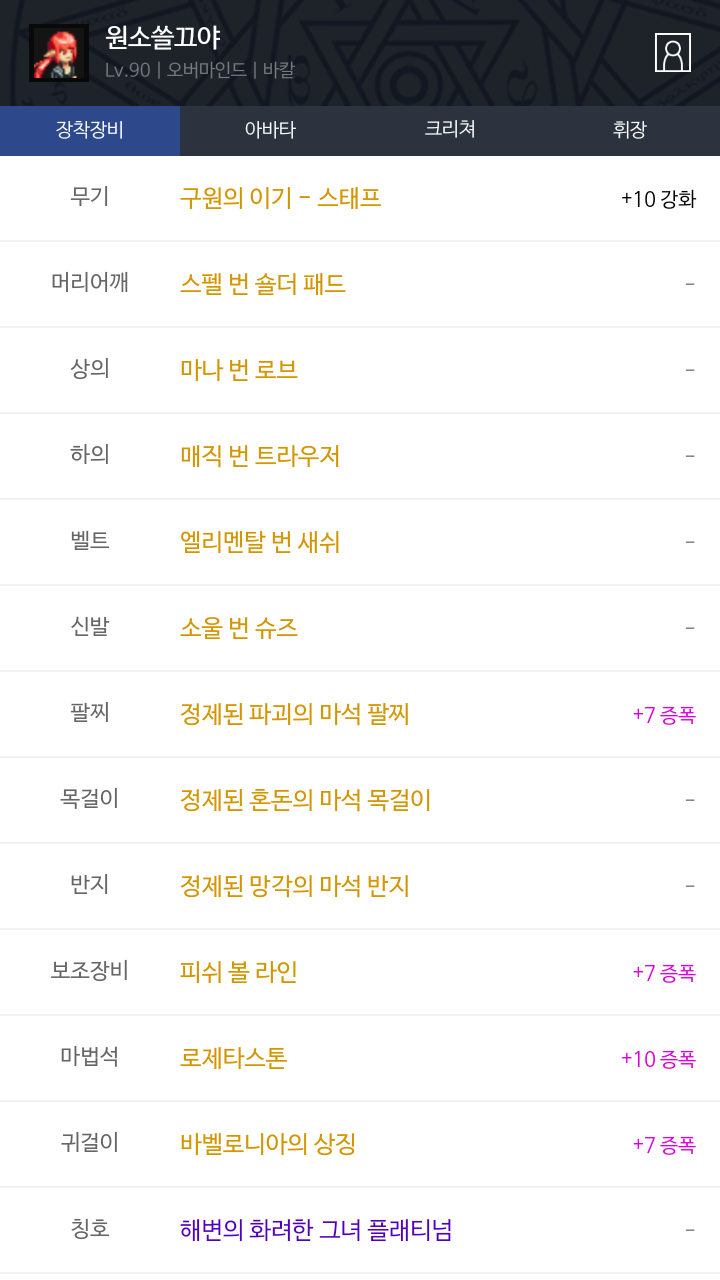Open title 해변의 화려한 그녀 플래티넘
Image resolution: width=720 pixels, height=1280 pixels.
tap(316, 1230)
